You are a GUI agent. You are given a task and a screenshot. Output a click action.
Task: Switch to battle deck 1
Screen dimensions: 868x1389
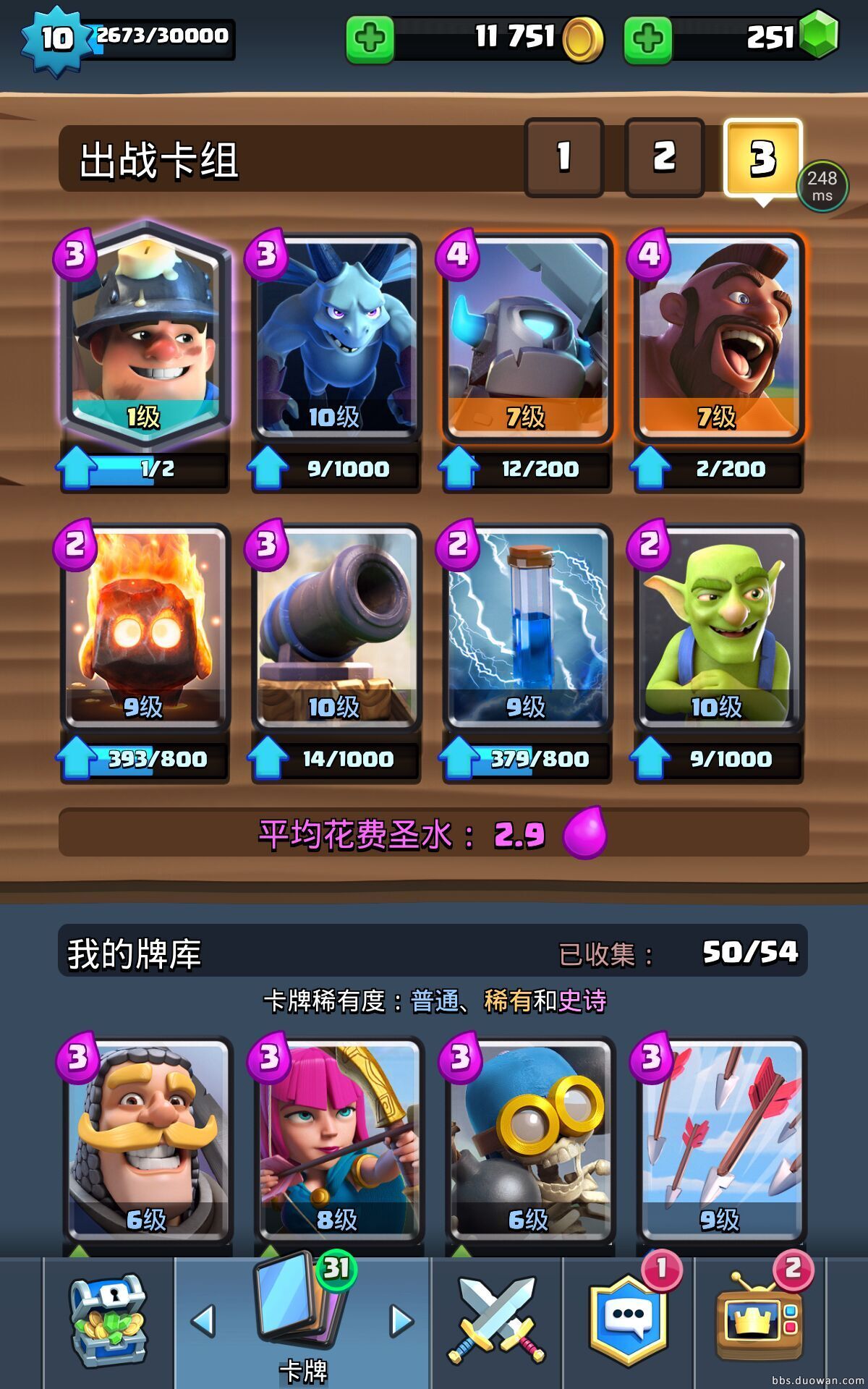564,157
